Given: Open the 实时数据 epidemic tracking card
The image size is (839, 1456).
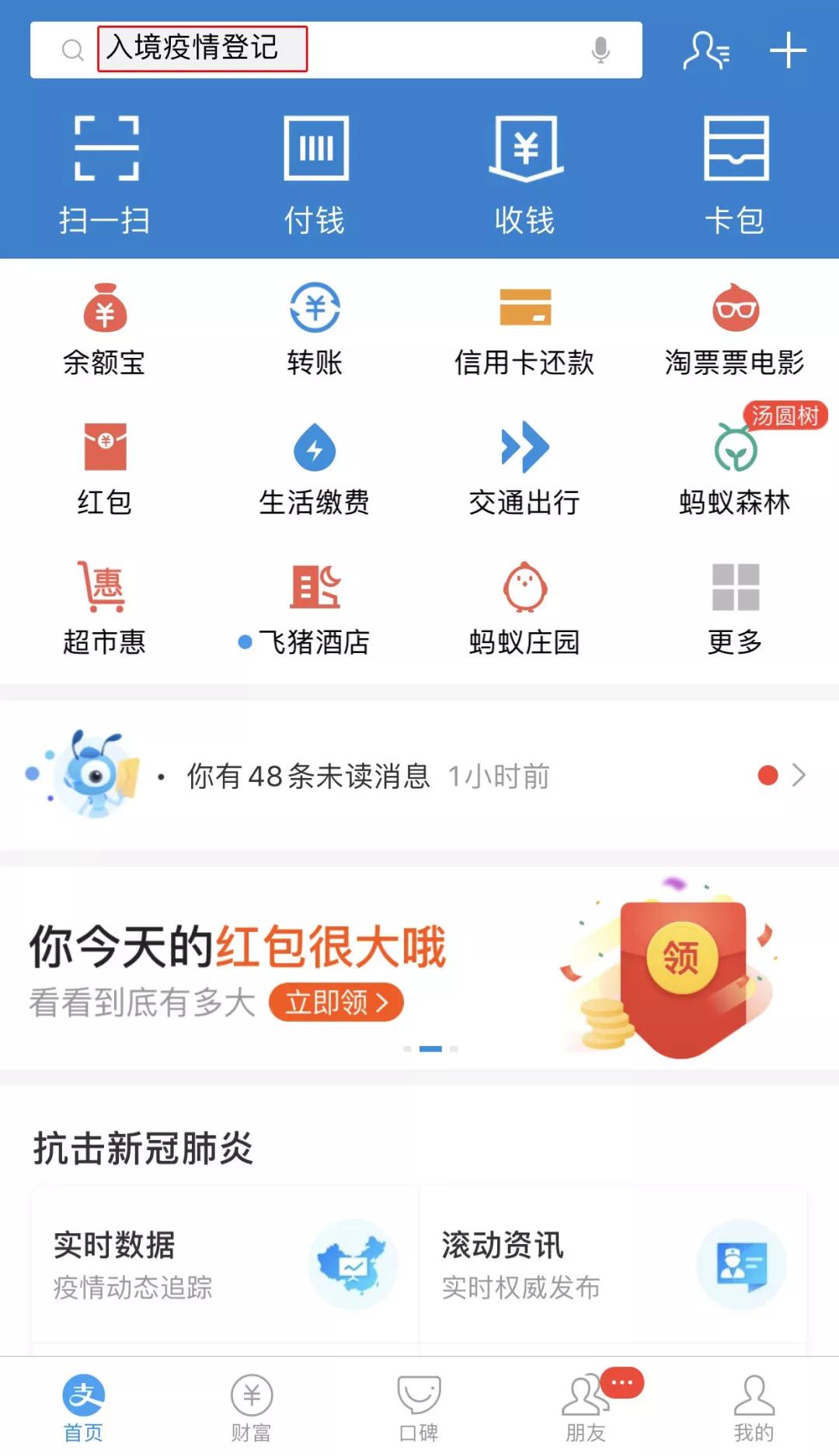Looking at the screenshot, I should pyautogui.click(x=225, y=1264).
